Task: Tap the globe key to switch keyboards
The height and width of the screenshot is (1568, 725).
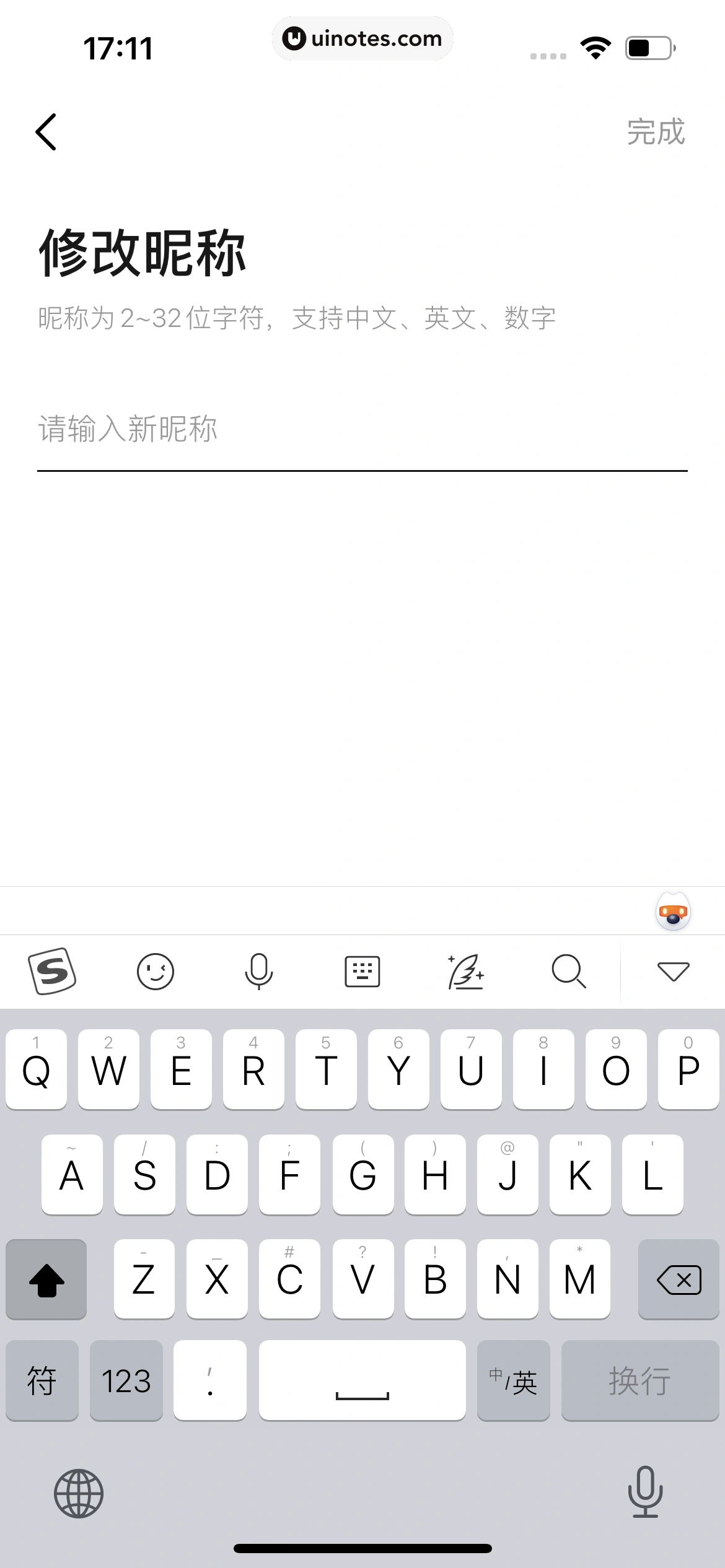Action: click(79, 1493)
